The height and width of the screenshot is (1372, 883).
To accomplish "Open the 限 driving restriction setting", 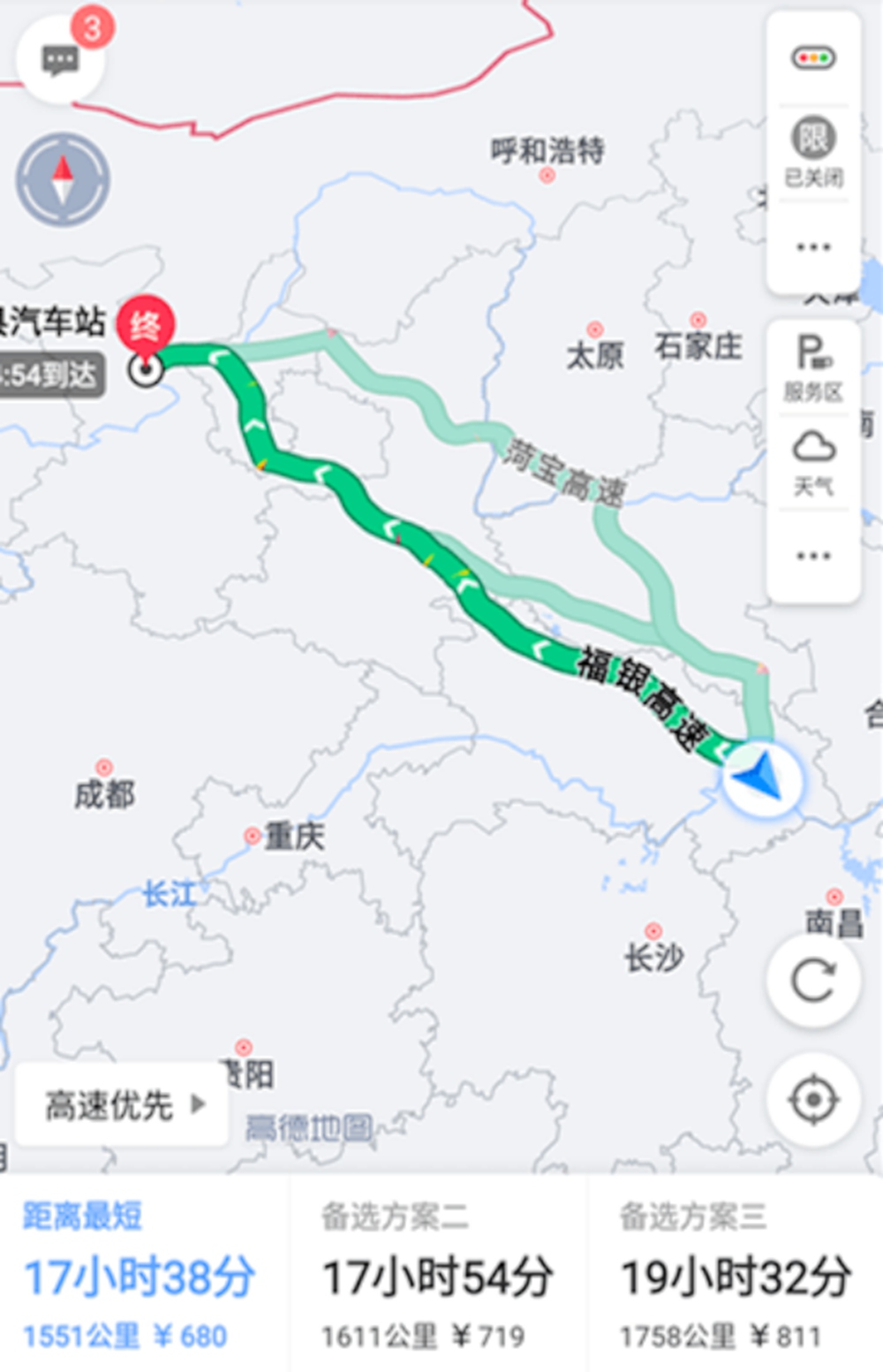I will [x=813, y=150].
